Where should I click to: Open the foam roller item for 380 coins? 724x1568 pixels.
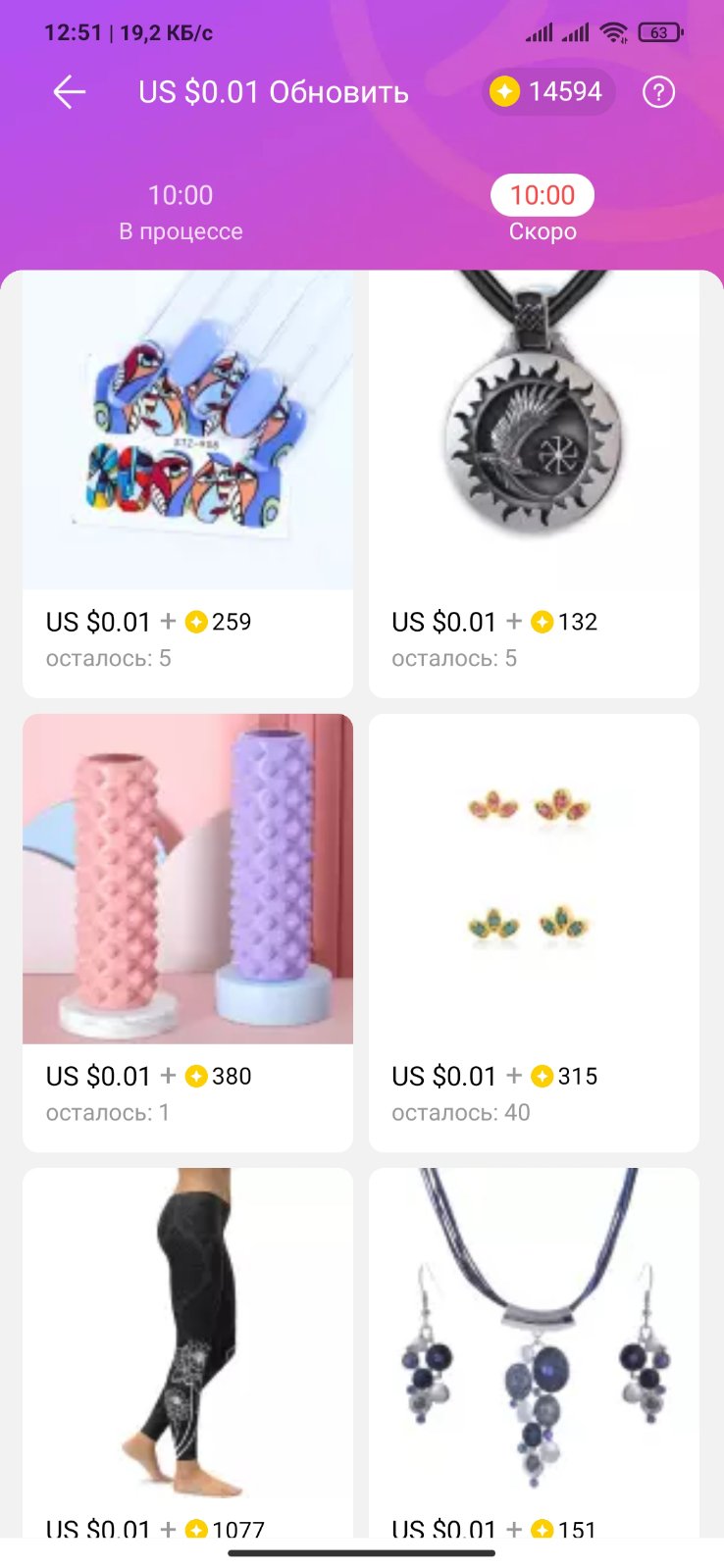pyautogui.click(x=187, y=879)
